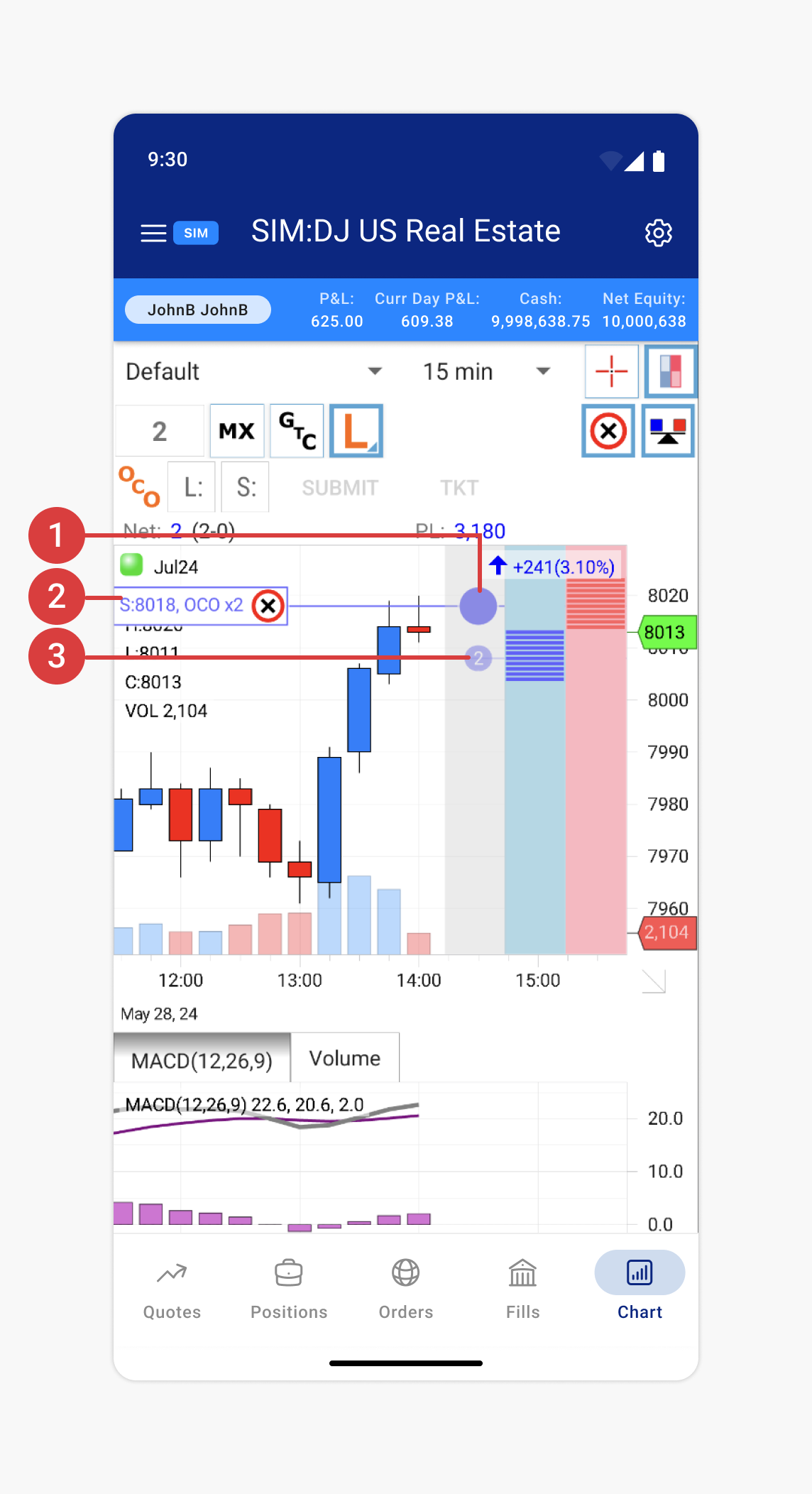Select the OCO order icon
The width and height of the screenshot is (812, 1494).
[x=139, y=486]
